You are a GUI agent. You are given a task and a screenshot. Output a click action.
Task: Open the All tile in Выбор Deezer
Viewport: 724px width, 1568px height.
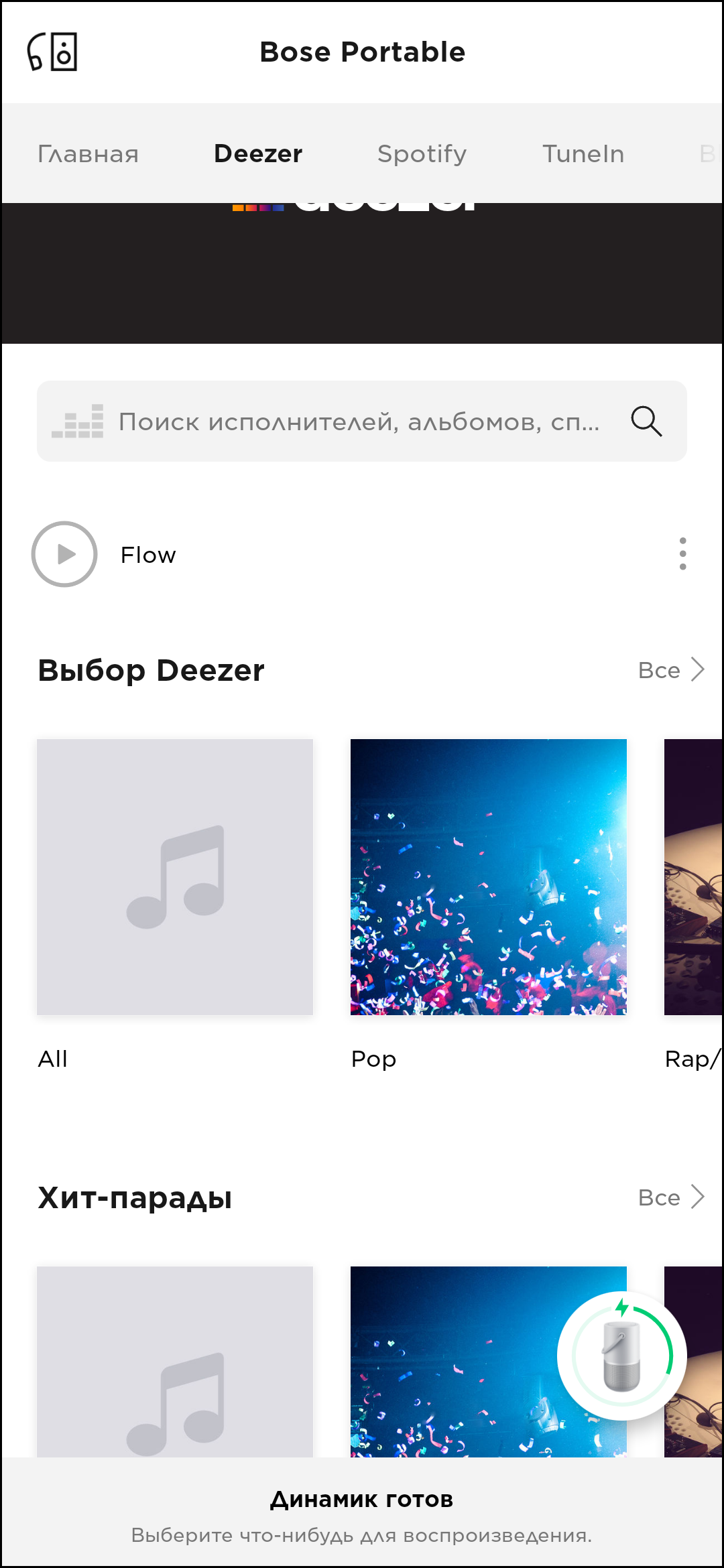175,877
